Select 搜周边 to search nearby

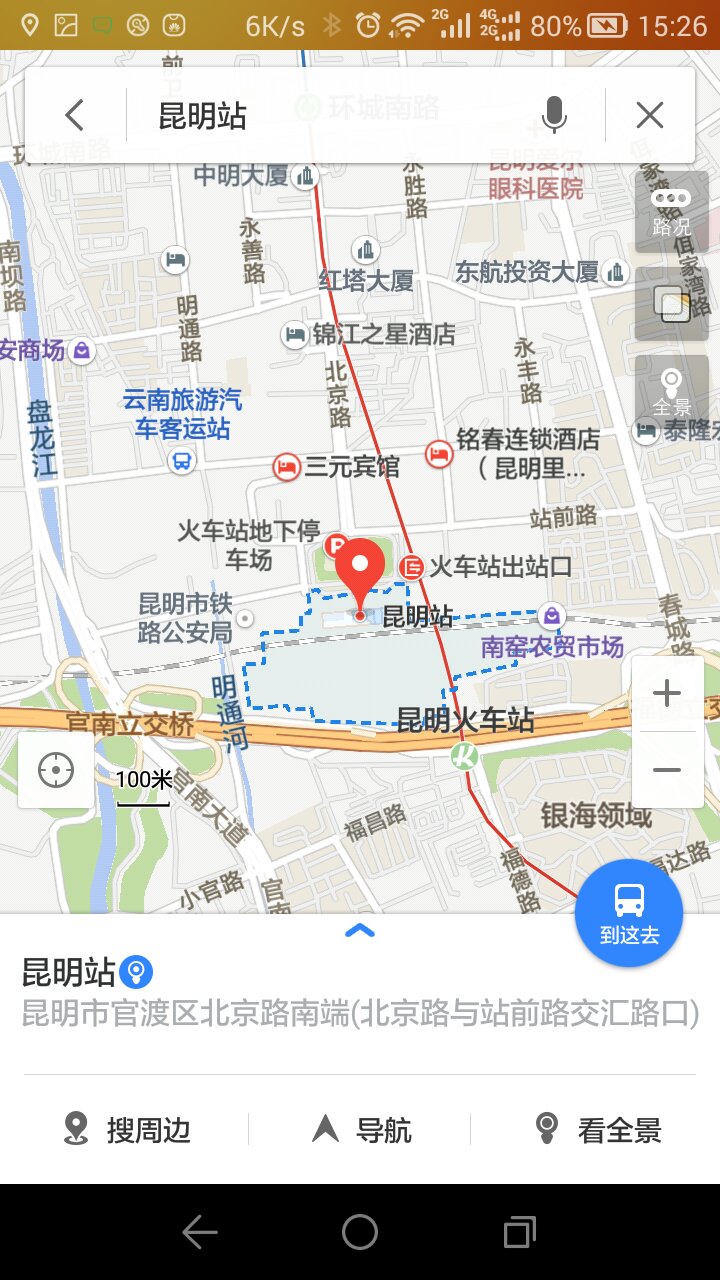126,1130
